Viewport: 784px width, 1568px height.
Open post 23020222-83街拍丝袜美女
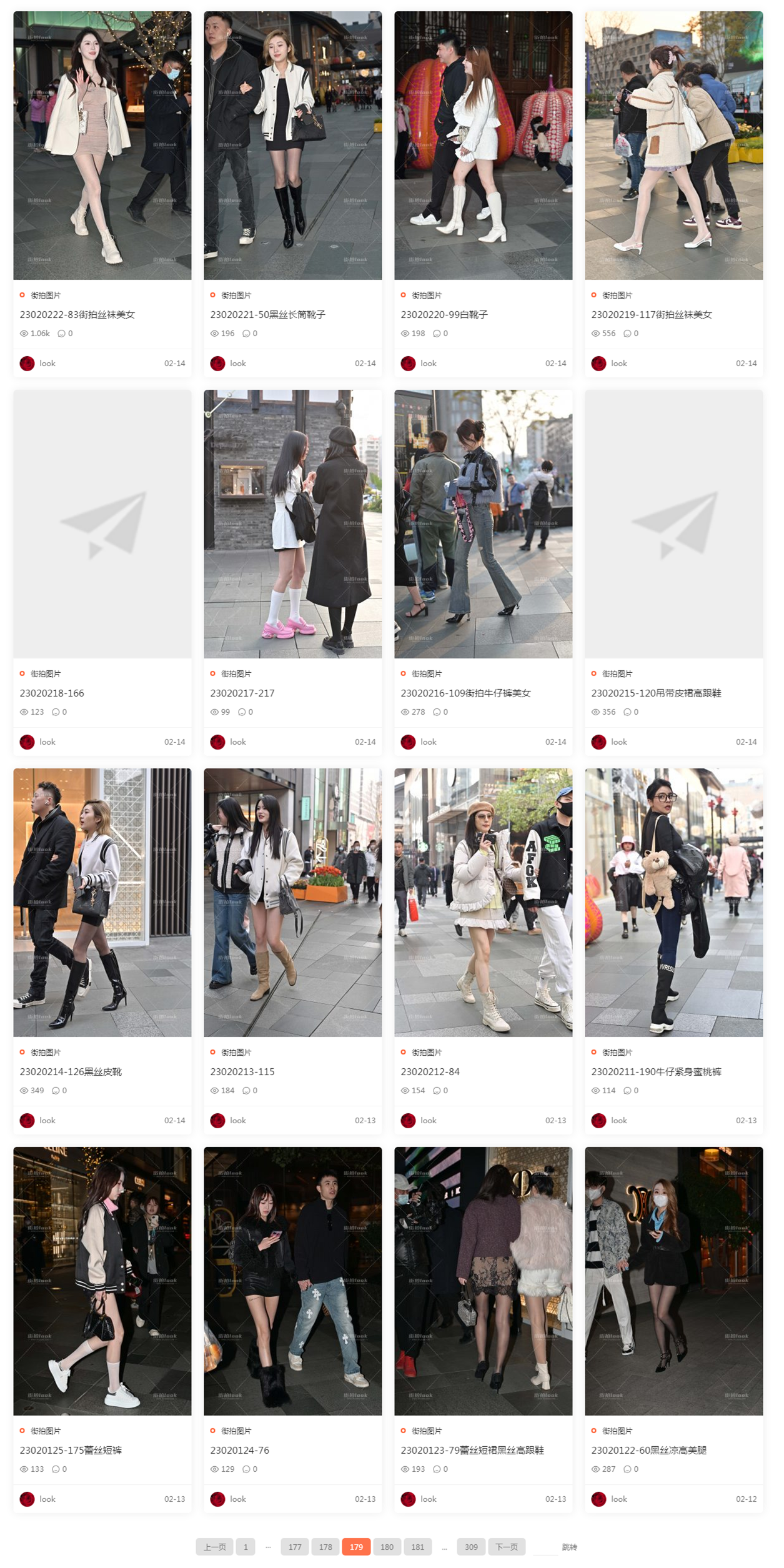coord(77,315)
